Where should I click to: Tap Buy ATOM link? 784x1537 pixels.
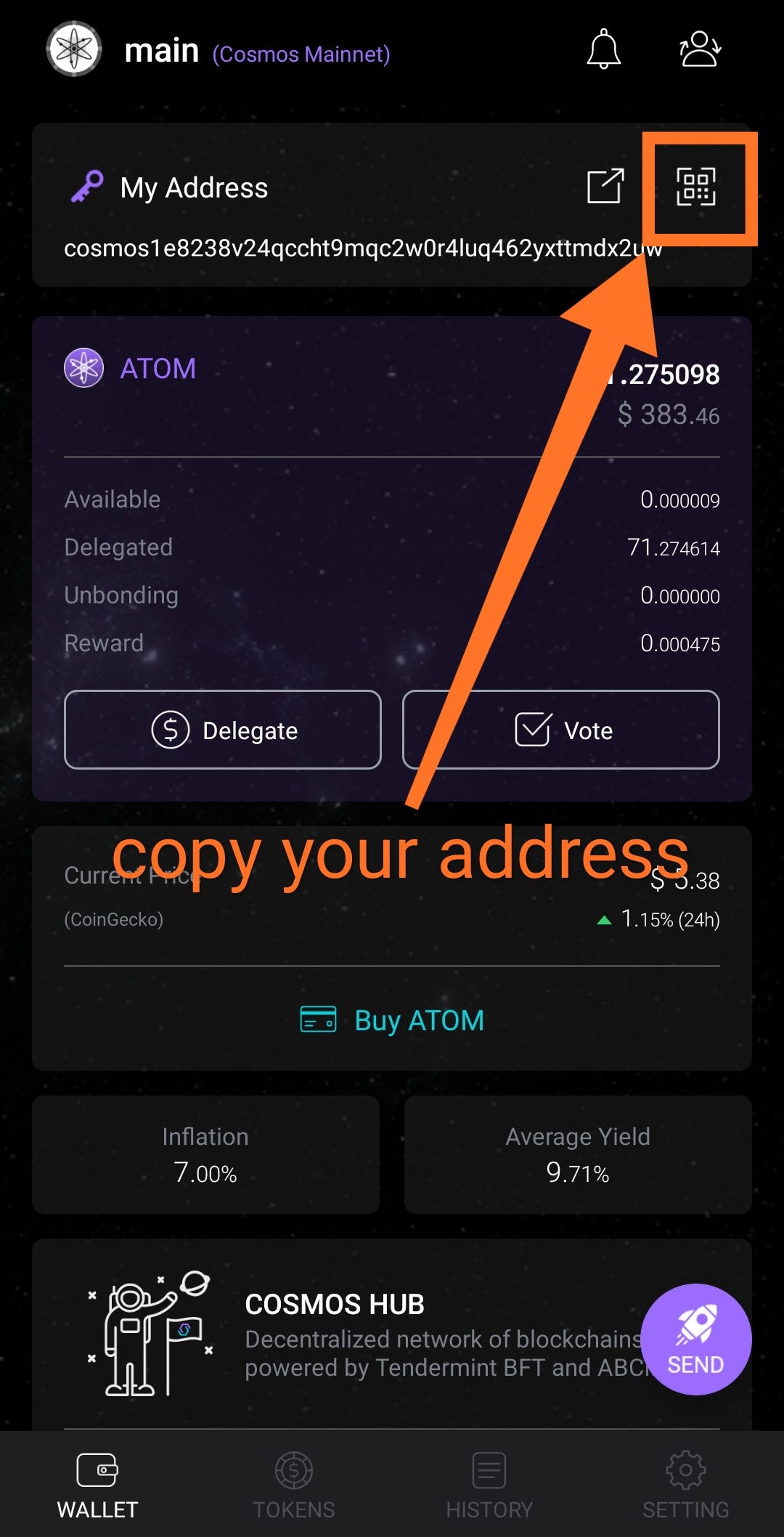coord(392,1020)
